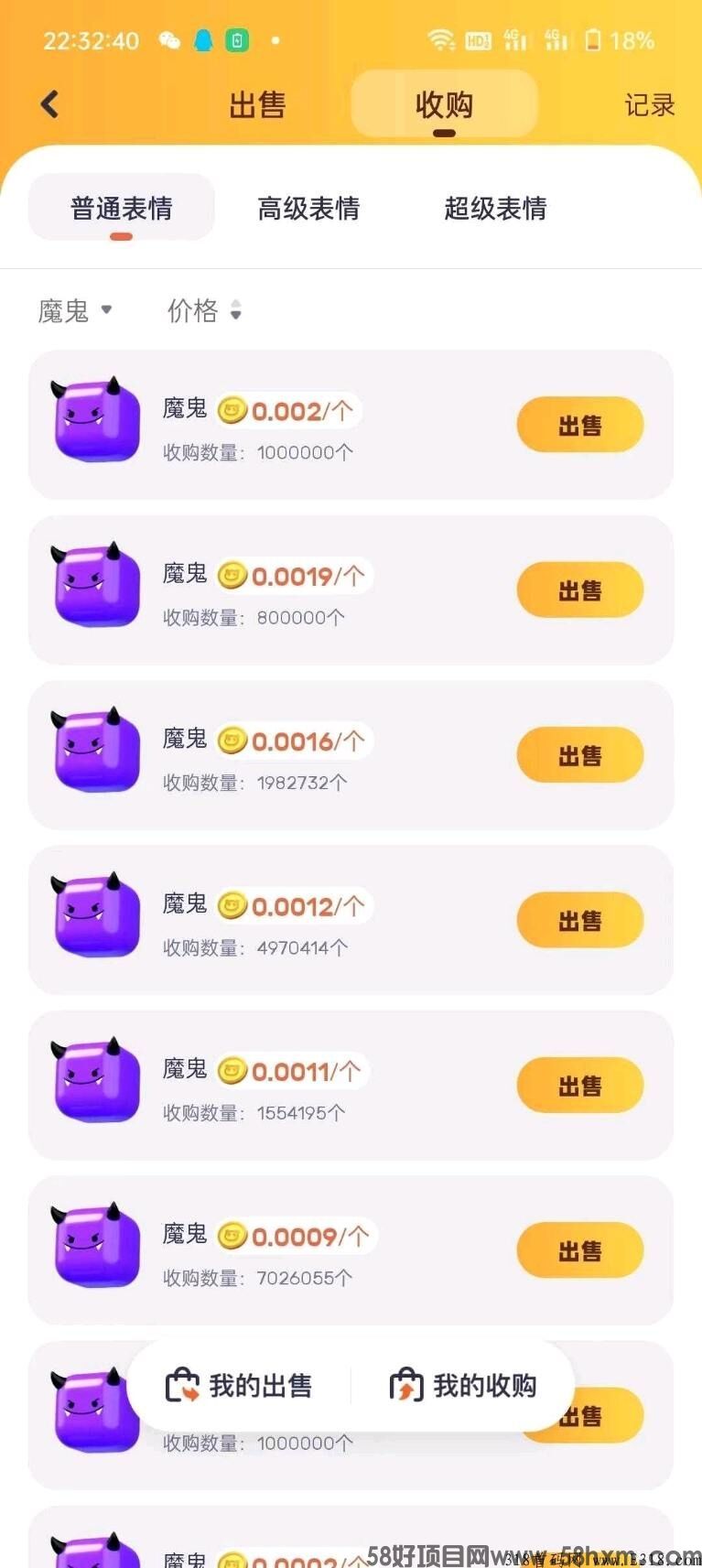Viewport: 702px width, 1568px height.
Task: Select the 普通表情 category
Action: (x=122, y=209)
